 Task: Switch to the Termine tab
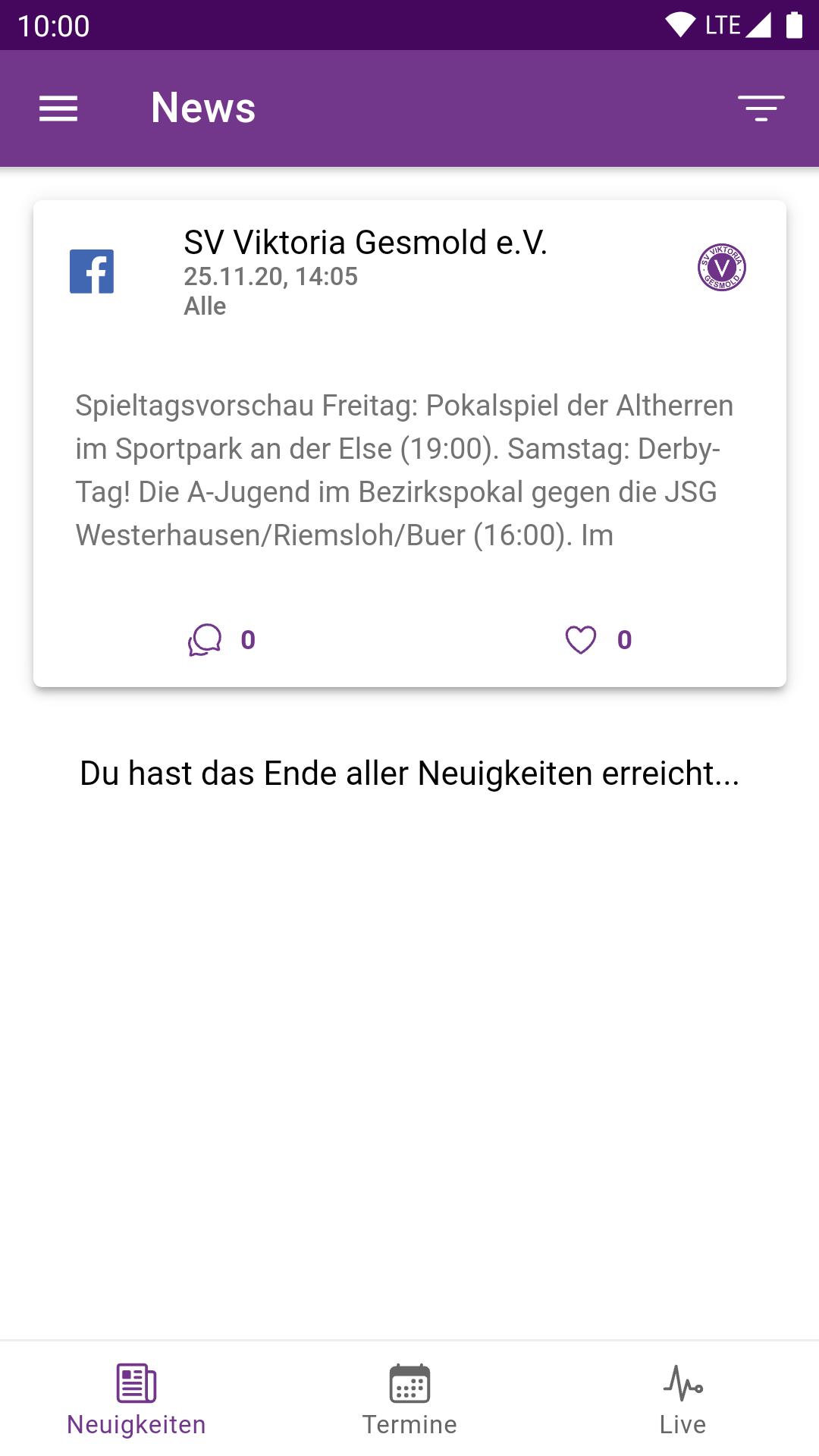[409, 1400]
